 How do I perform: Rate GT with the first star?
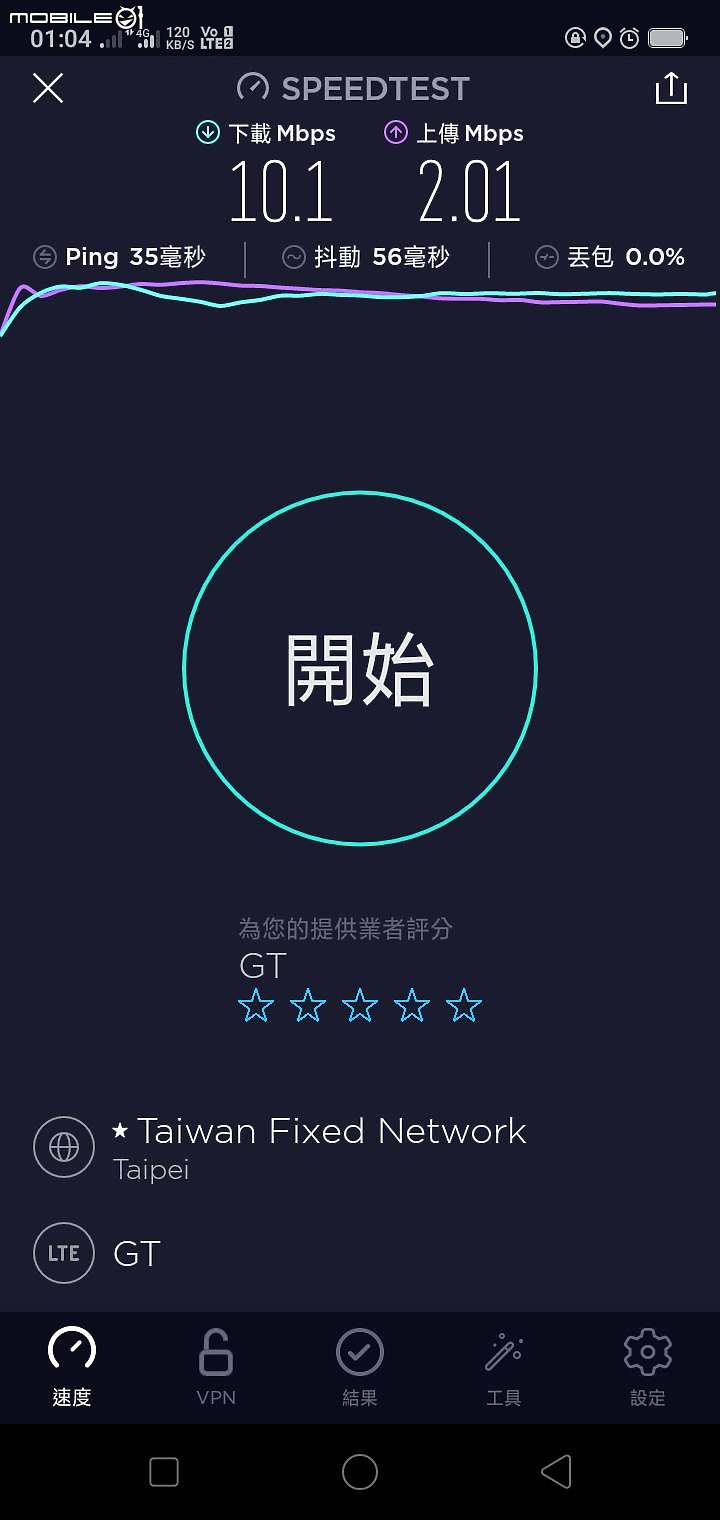tap(256, 1005)
